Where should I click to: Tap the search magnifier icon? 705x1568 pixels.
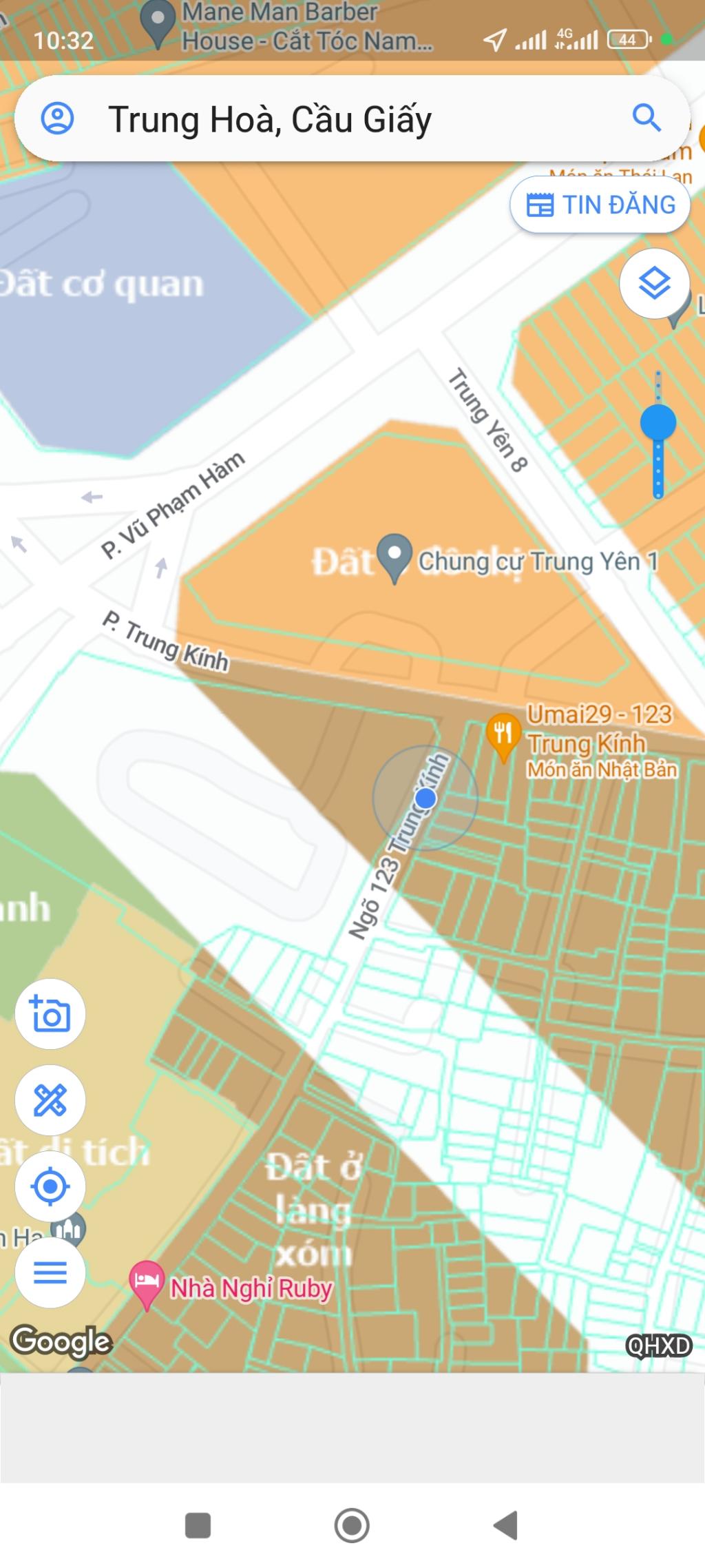(x=648, y=120)
